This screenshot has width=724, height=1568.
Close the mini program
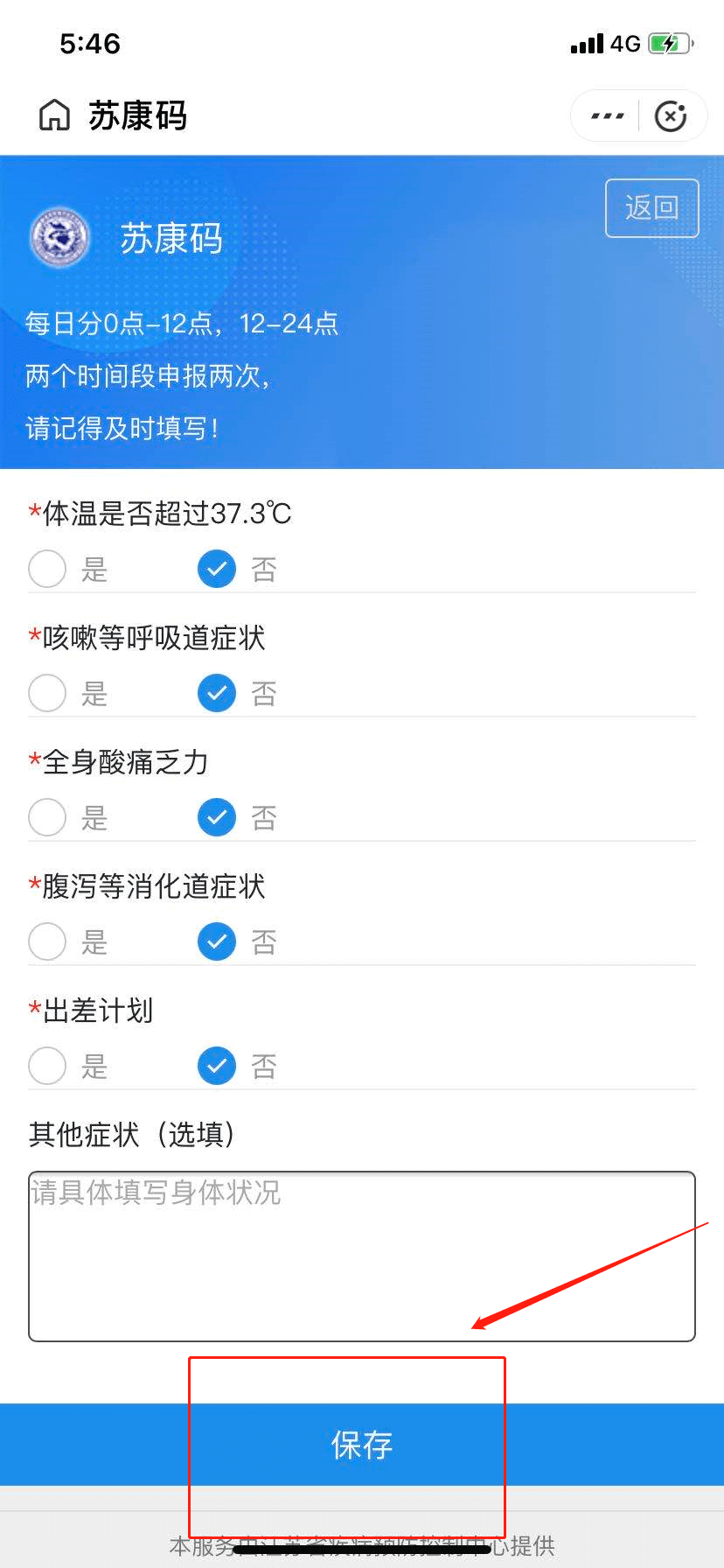coord(671,115)
